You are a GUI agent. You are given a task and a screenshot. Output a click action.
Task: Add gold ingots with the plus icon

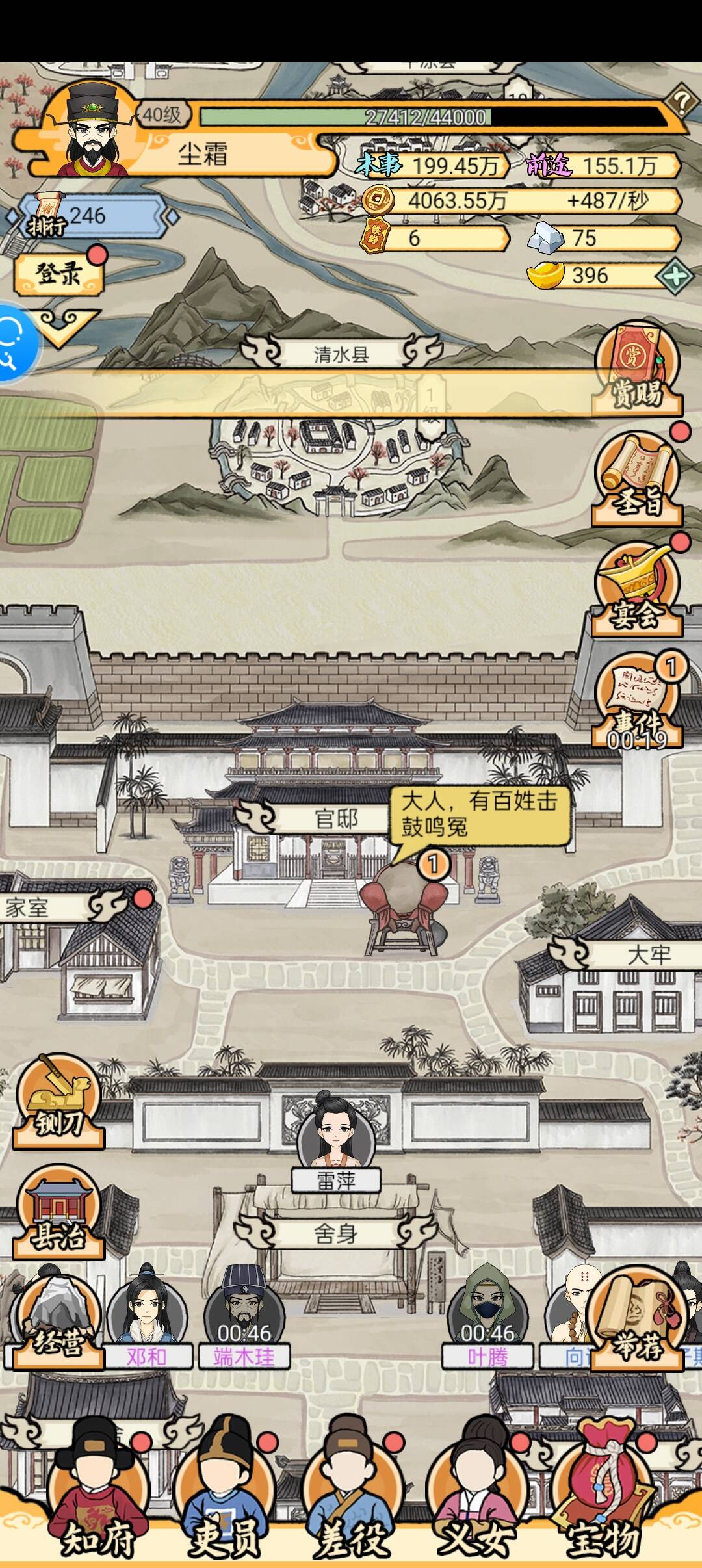pyautogui.click(x=675, y=276)
